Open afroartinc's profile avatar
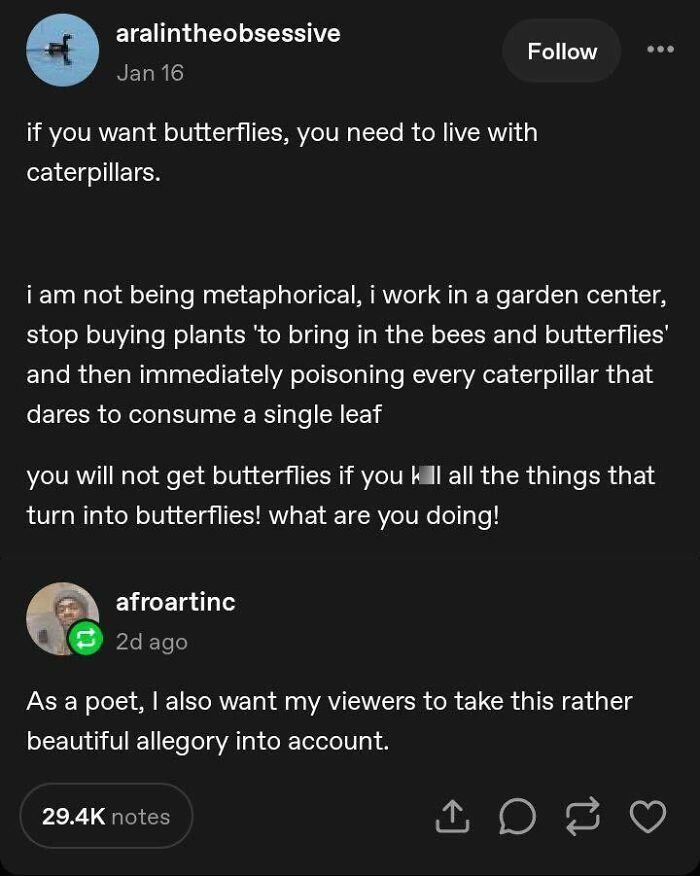 [62, 618]
